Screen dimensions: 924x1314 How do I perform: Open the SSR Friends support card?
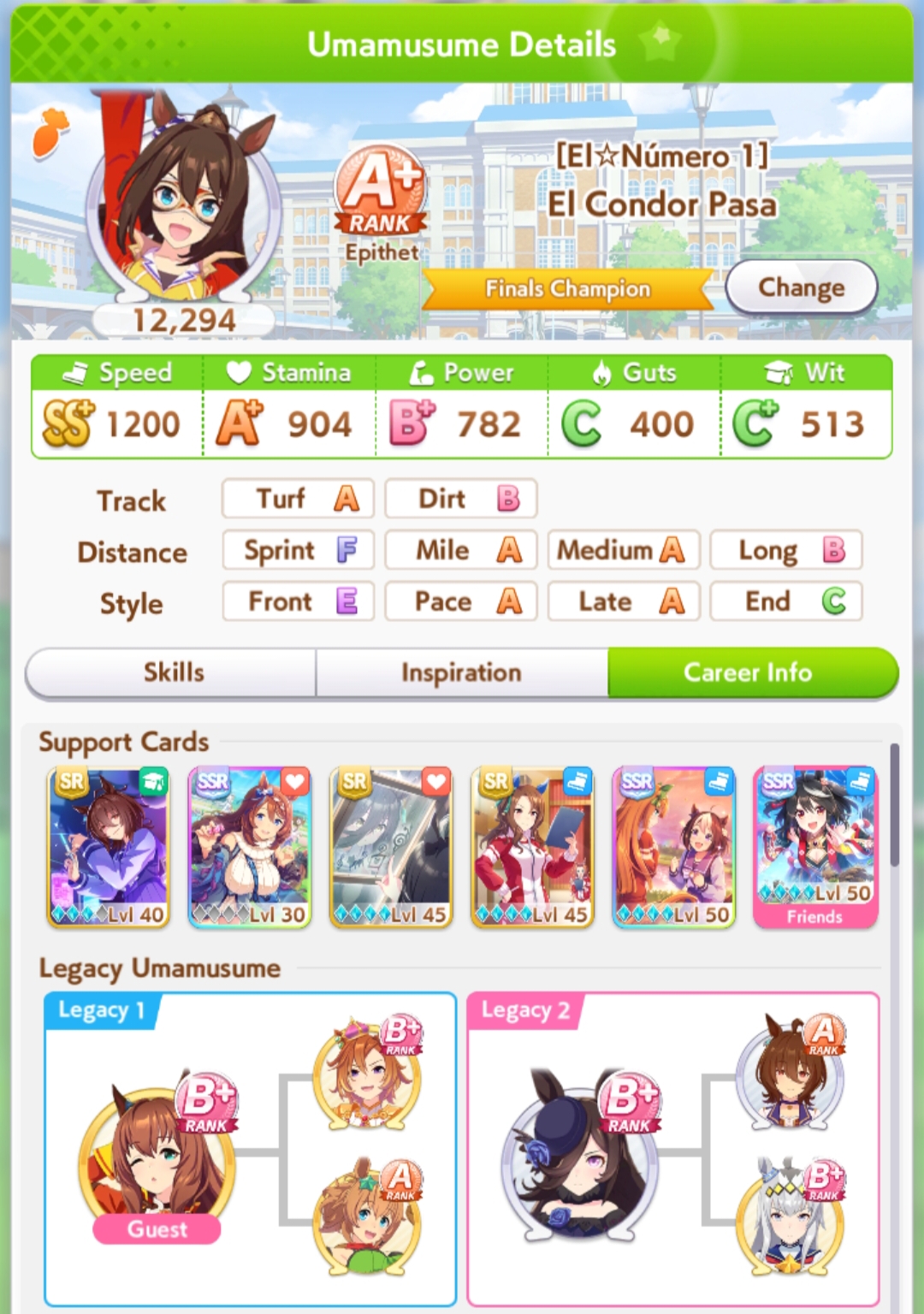[x=815, y=847]
